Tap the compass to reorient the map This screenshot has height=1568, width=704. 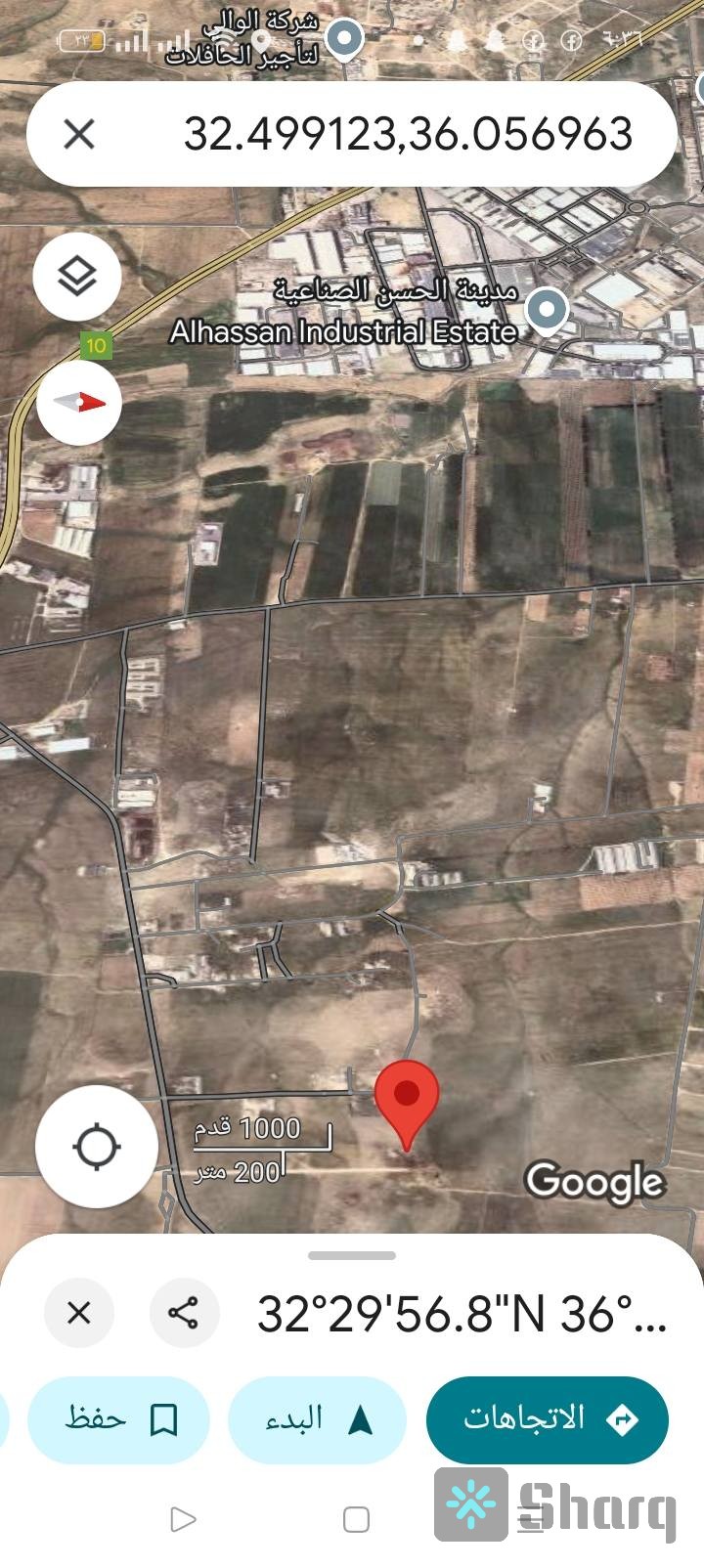pos(78,402)
